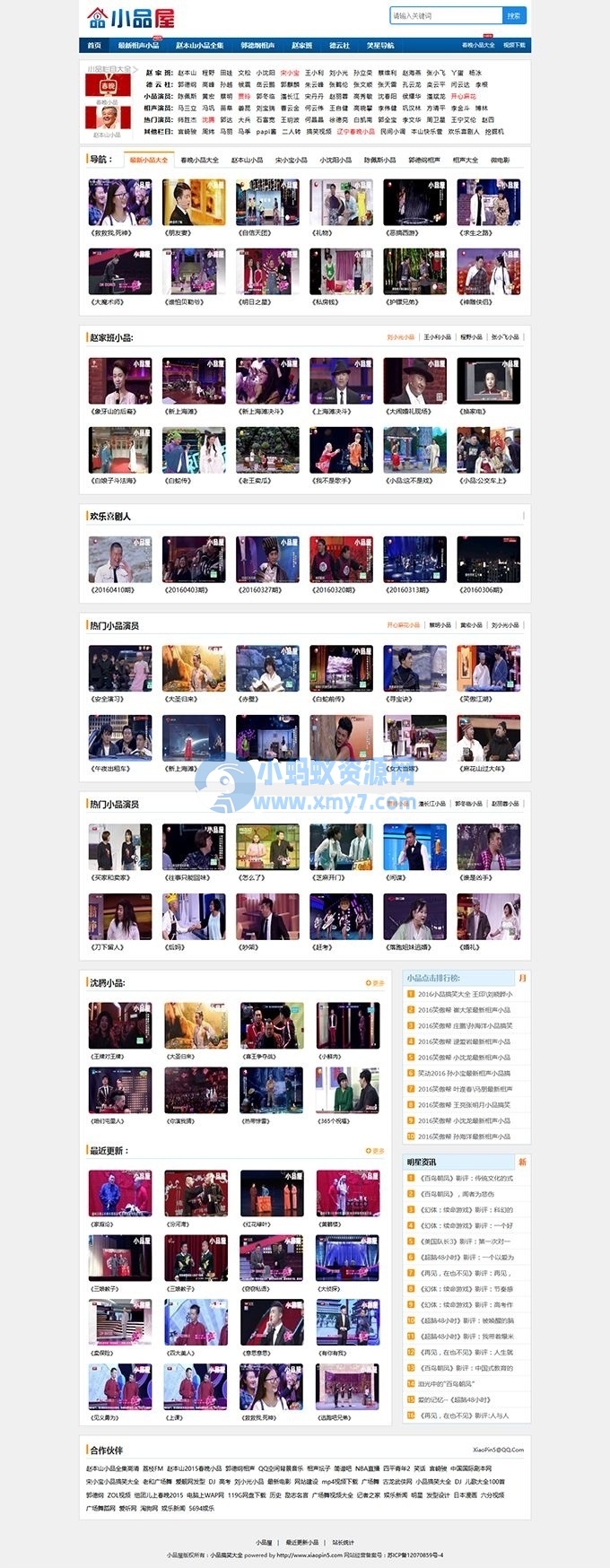Open the 笑星导航 navigation item
This screenshot has width=610, height=1568.
click(x=379, y=45)
